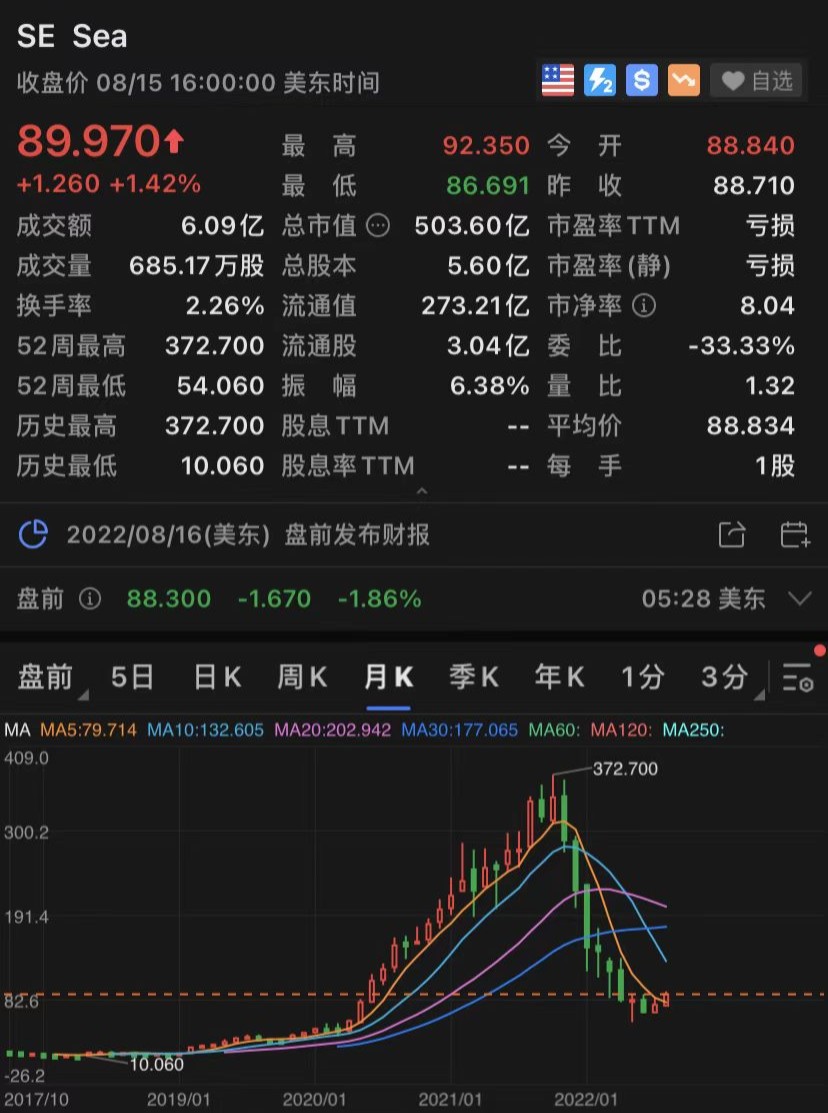View 总市值 info tooltip

pyautogui.click(x=378, y=226)
